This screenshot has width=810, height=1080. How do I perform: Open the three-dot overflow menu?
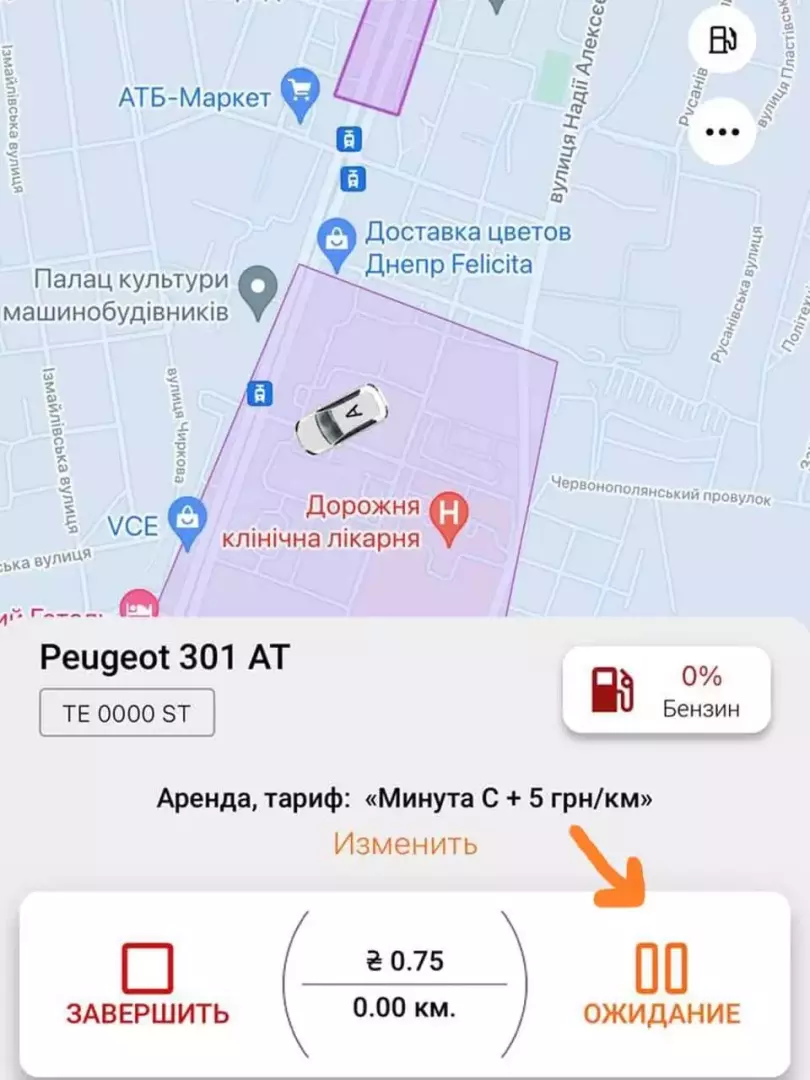pyautogui.click(x=722, y=131)
